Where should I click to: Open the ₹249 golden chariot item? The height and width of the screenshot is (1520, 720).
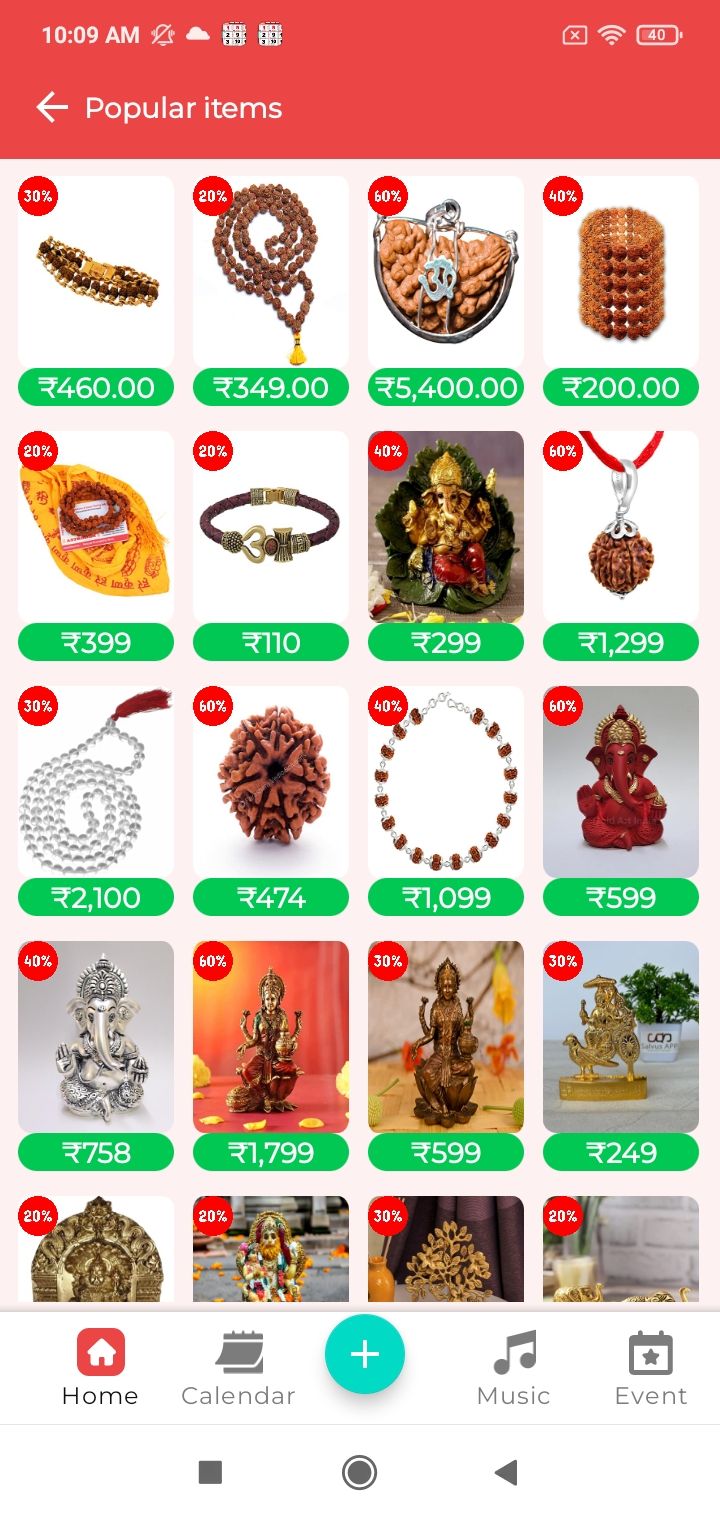pos(621,1056)
